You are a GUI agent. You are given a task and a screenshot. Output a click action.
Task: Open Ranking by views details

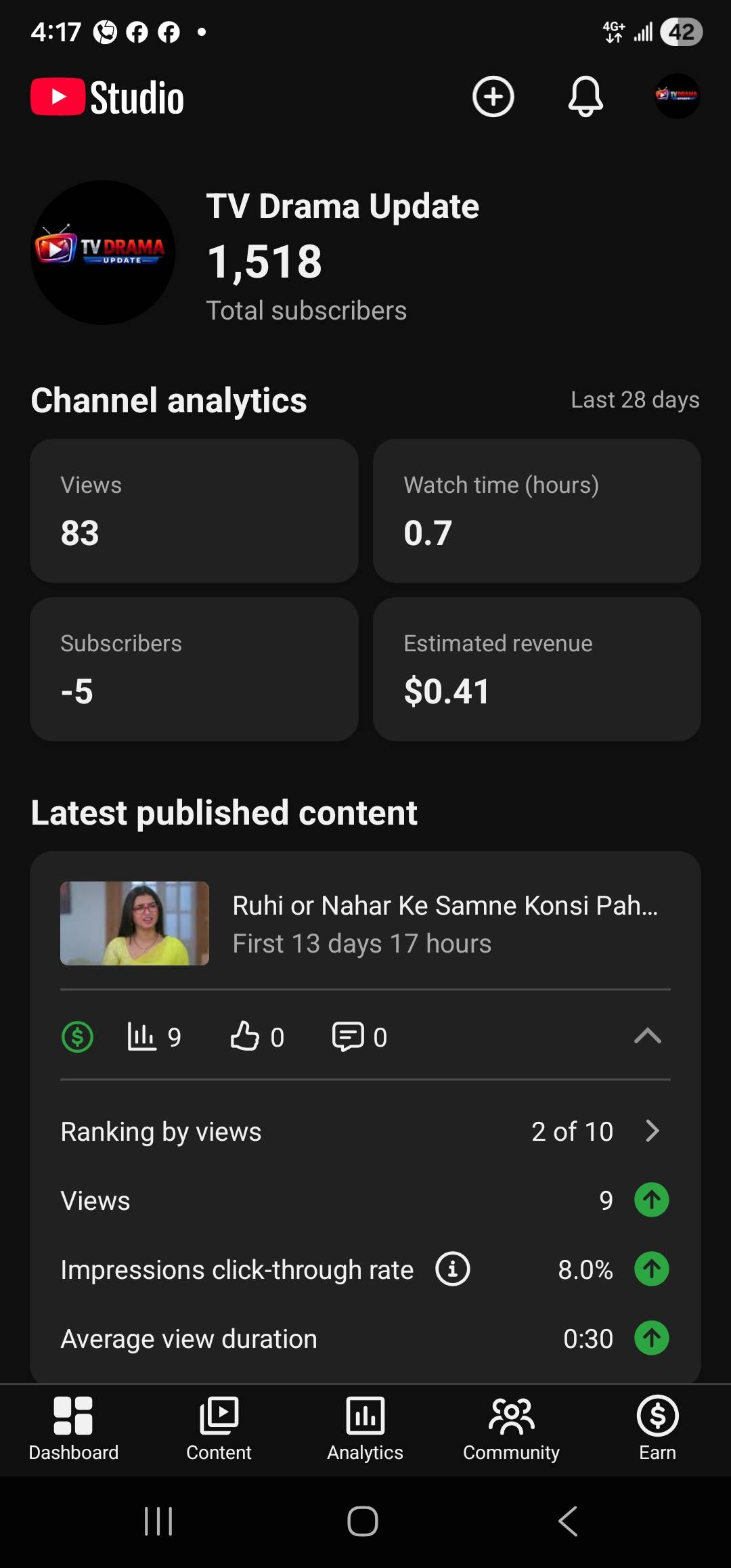(x=651, y=1131)
